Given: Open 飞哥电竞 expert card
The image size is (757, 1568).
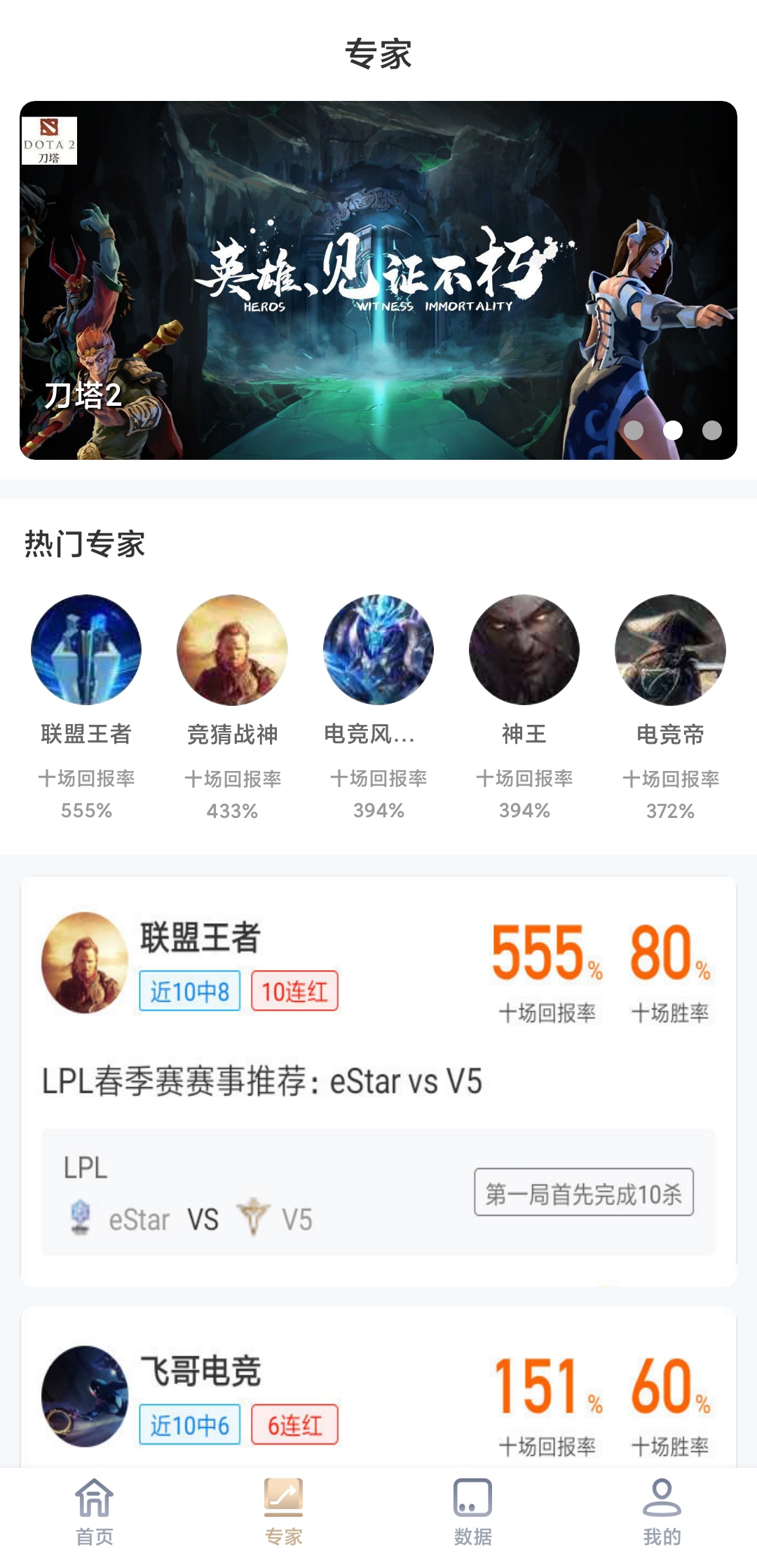Looking at the screenshot, I should click(x=378, y=1388).
